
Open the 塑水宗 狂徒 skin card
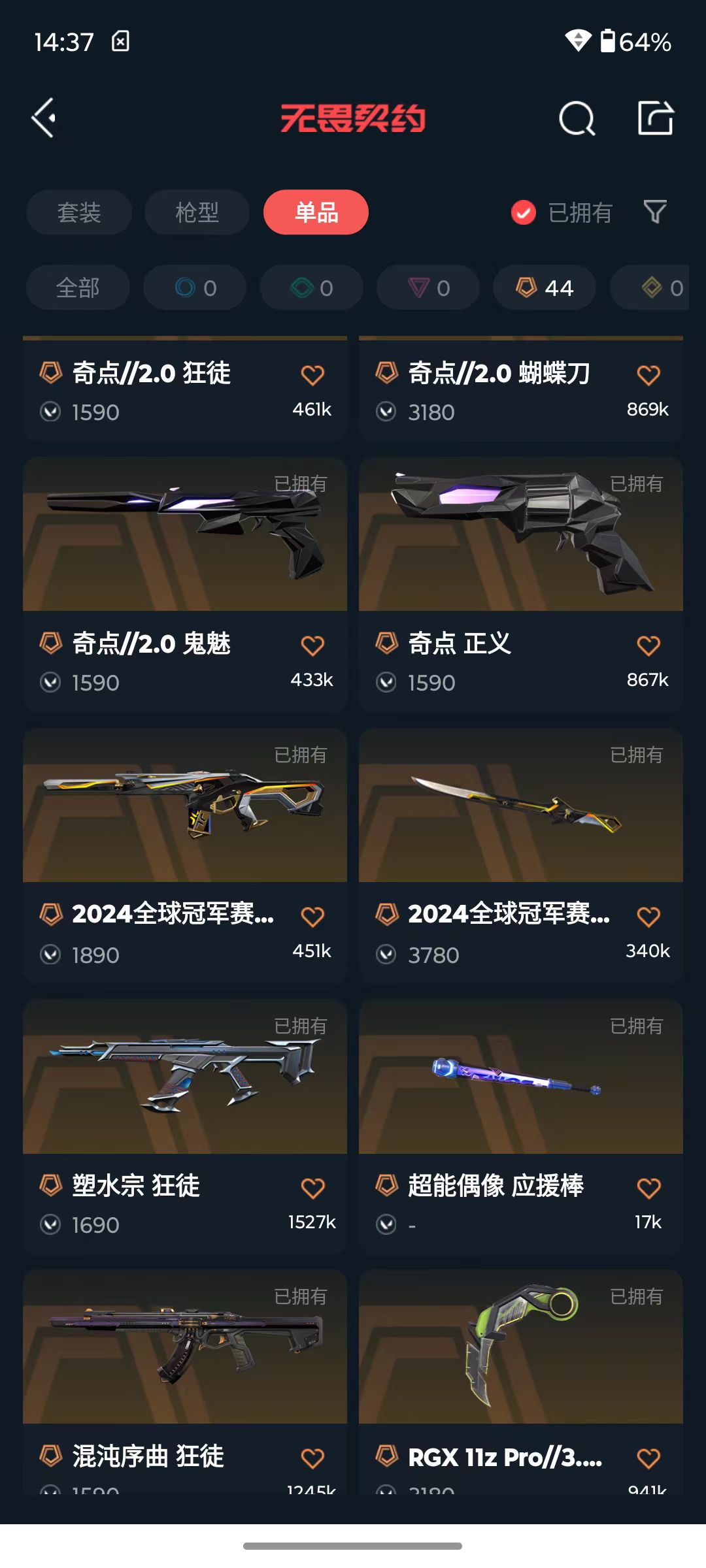[x=185, y=1126]
